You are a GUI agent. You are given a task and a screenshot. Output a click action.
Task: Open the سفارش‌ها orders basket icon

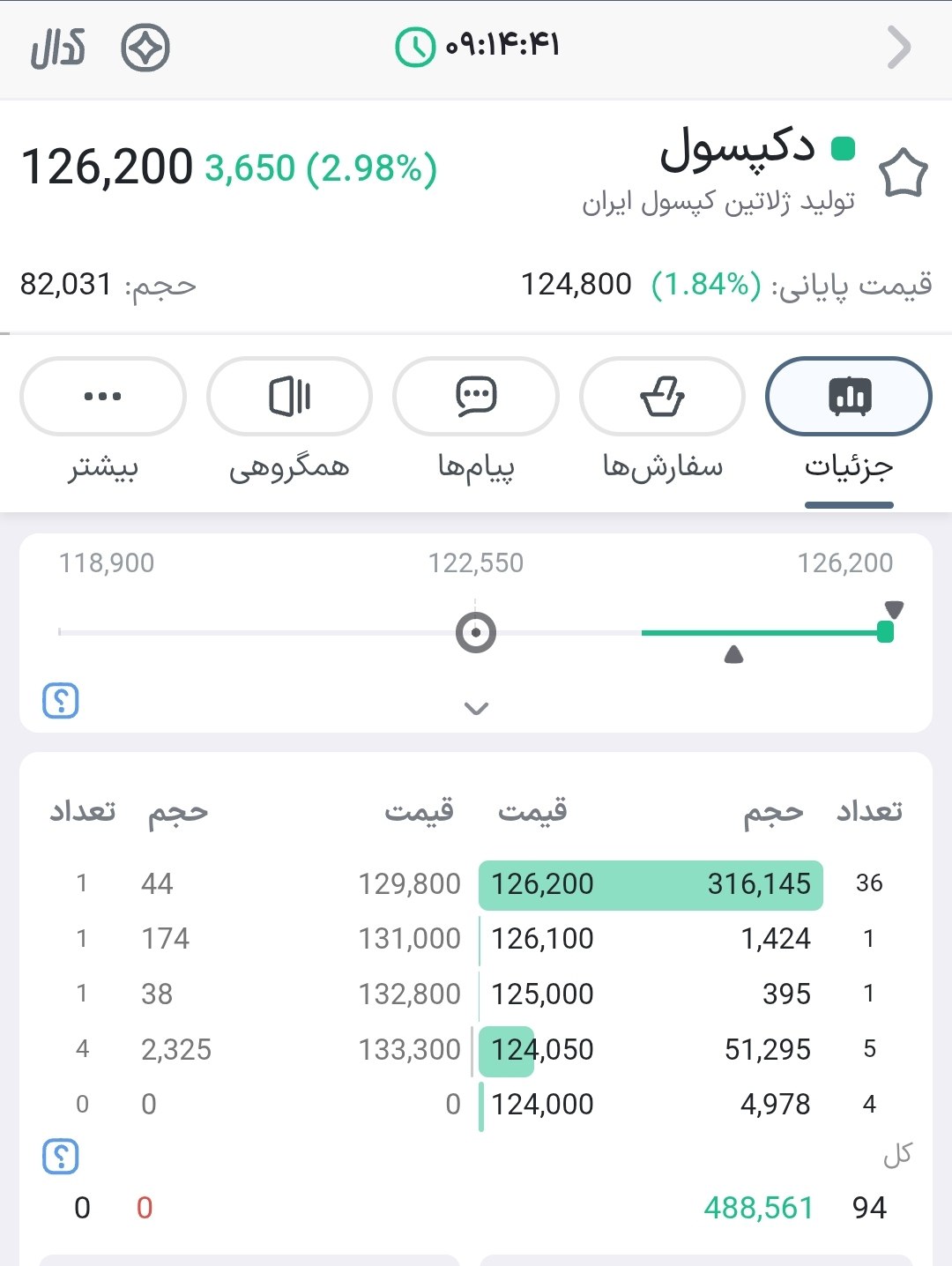[661, 397]
